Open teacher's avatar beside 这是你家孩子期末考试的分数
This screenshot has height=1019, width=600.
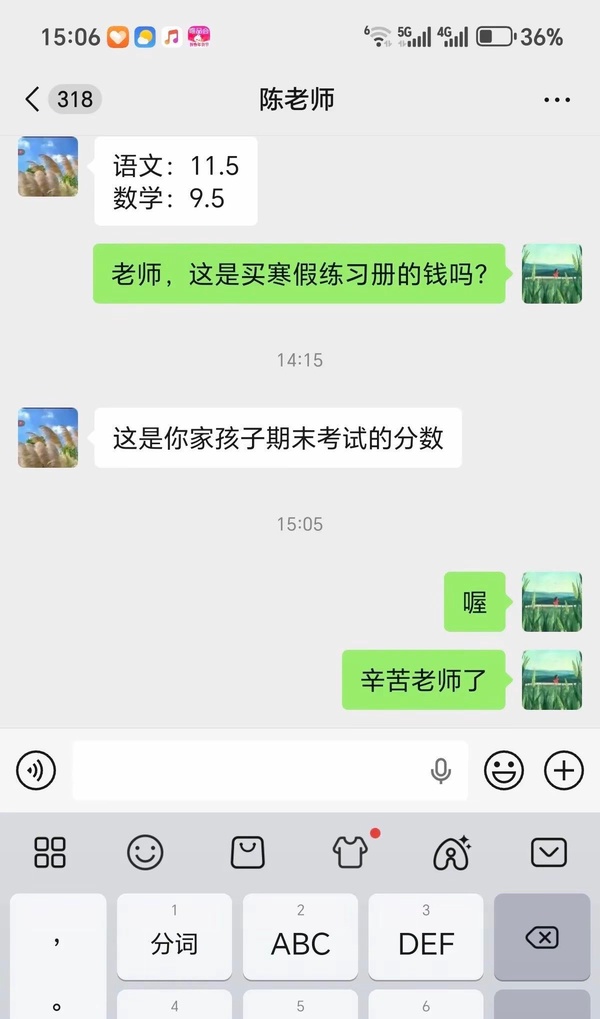tap(48, 438)
